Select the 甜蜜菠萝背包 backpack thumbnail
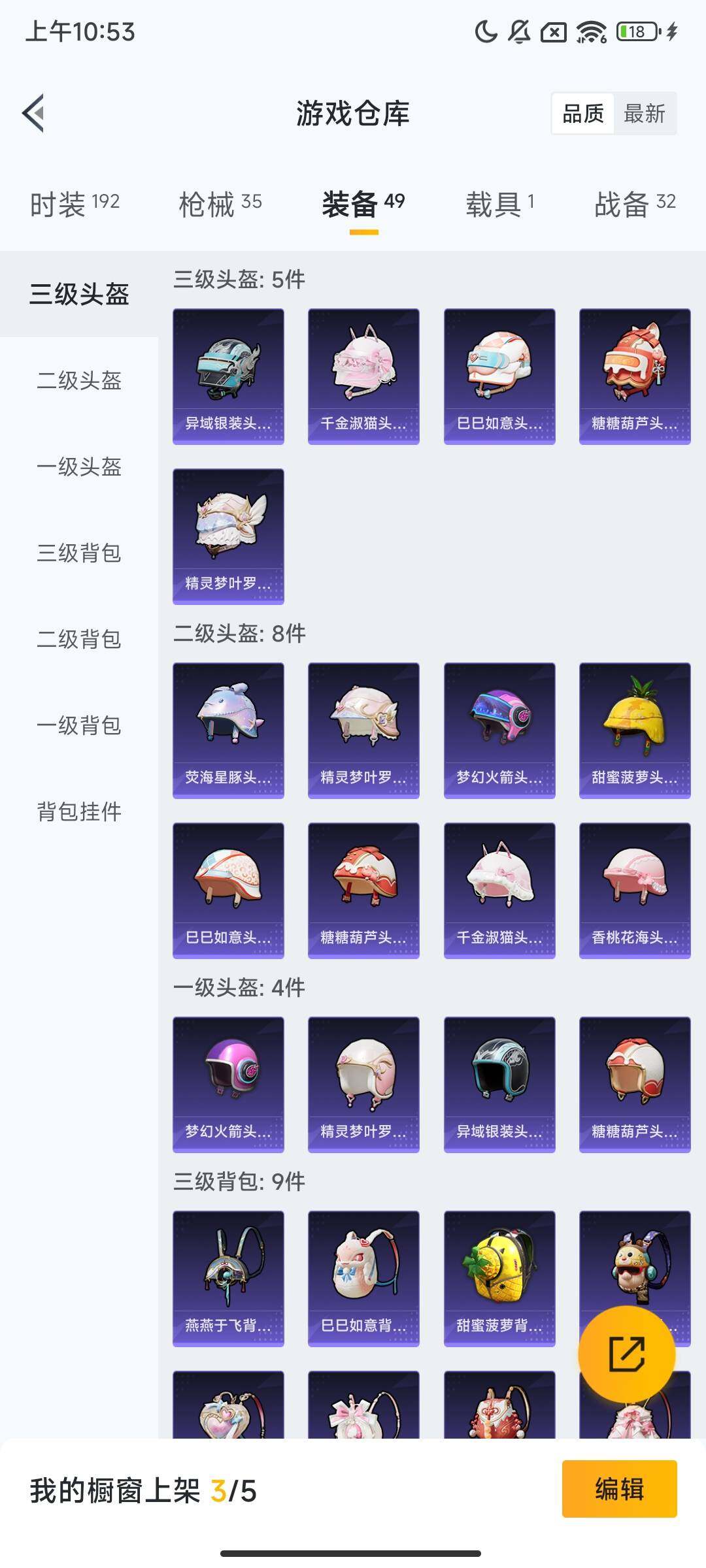Screen dimensions: 706x1568 point(499,1279)
